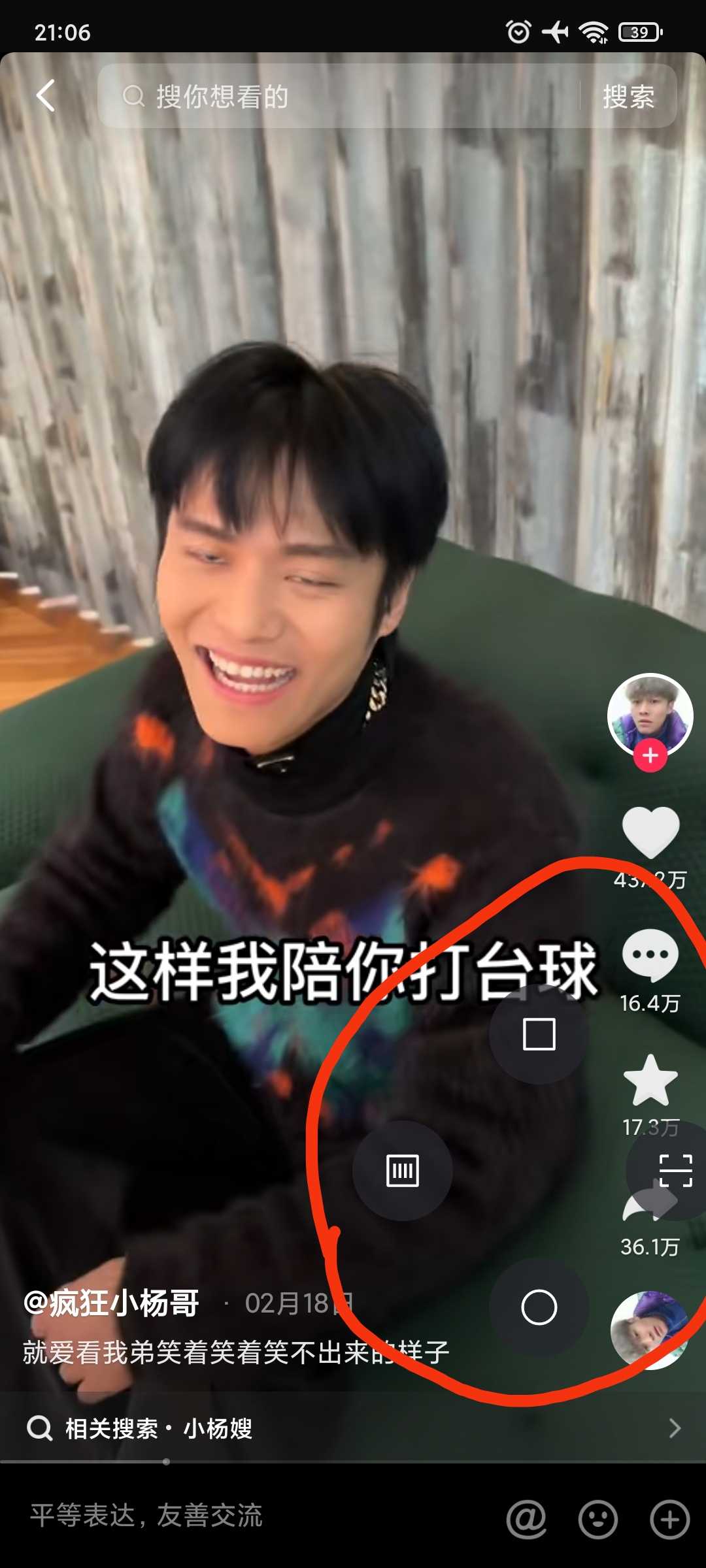Favorite the video with the star icon

click(650, 1081)
